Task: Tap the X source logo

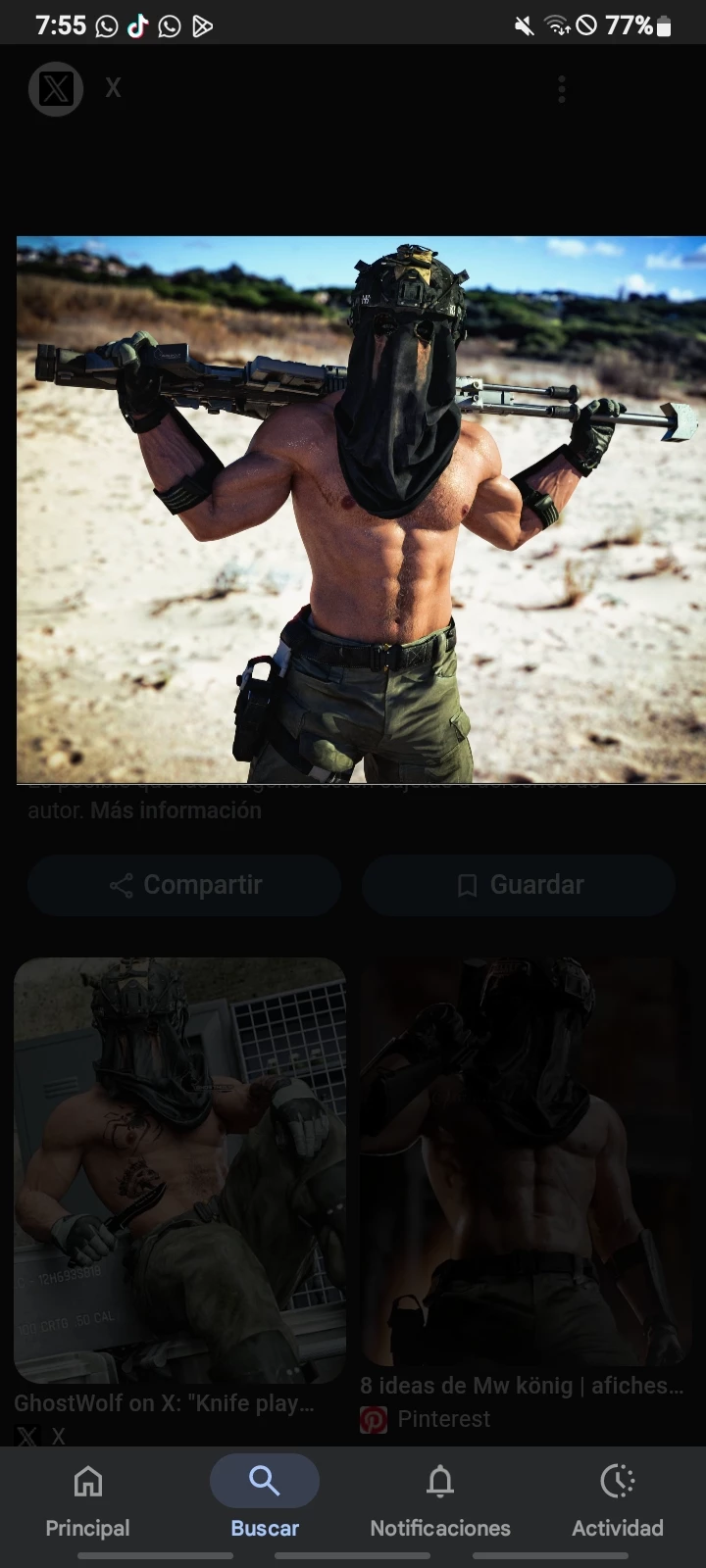Action: point(56,89)
